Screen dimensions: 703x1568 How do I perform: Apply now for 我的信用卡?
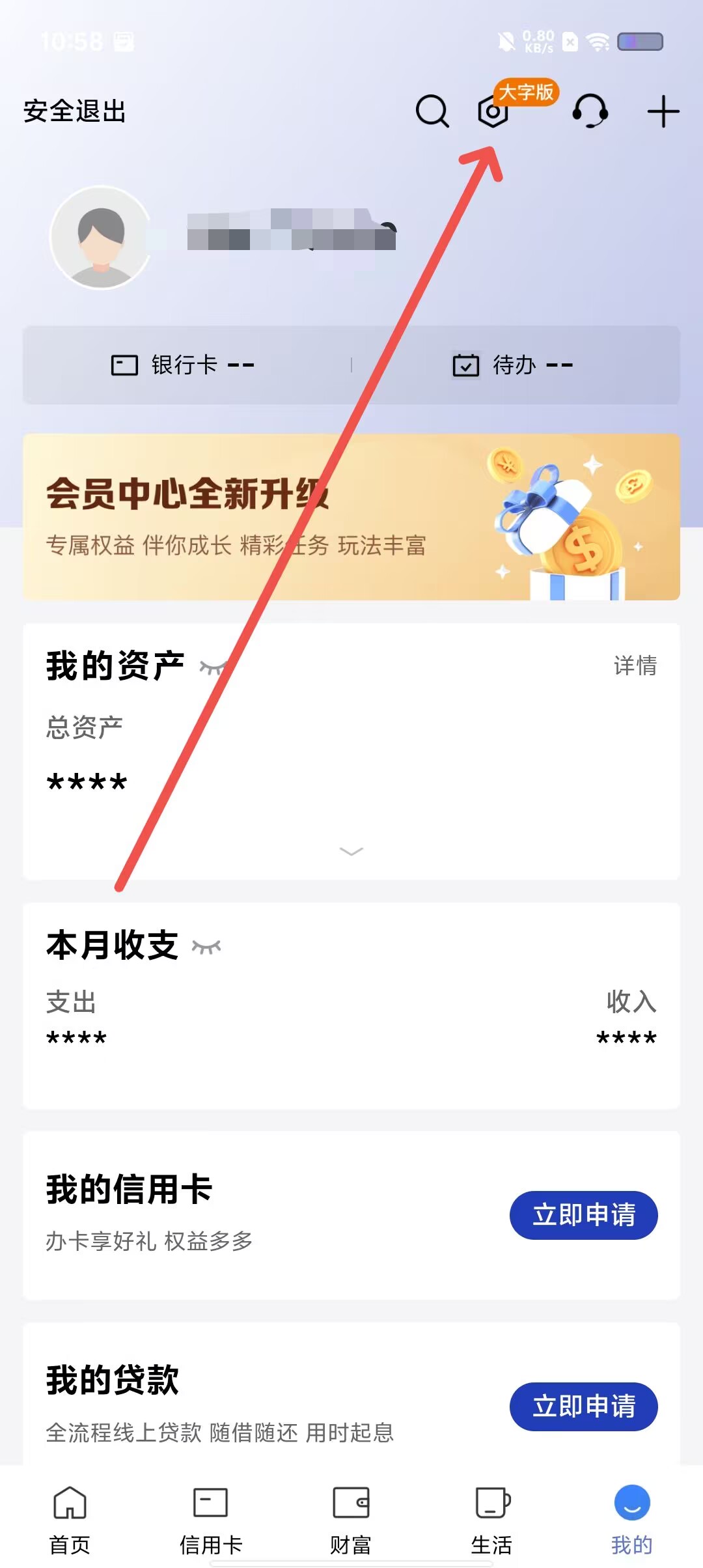(583, 1215)
